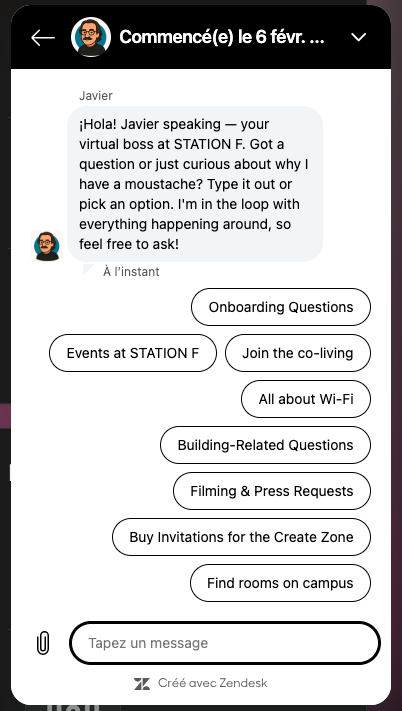This screenshot has height=711, width=402.
Task: Open the Créé avec Zendesk link
Action: (201, 683)
